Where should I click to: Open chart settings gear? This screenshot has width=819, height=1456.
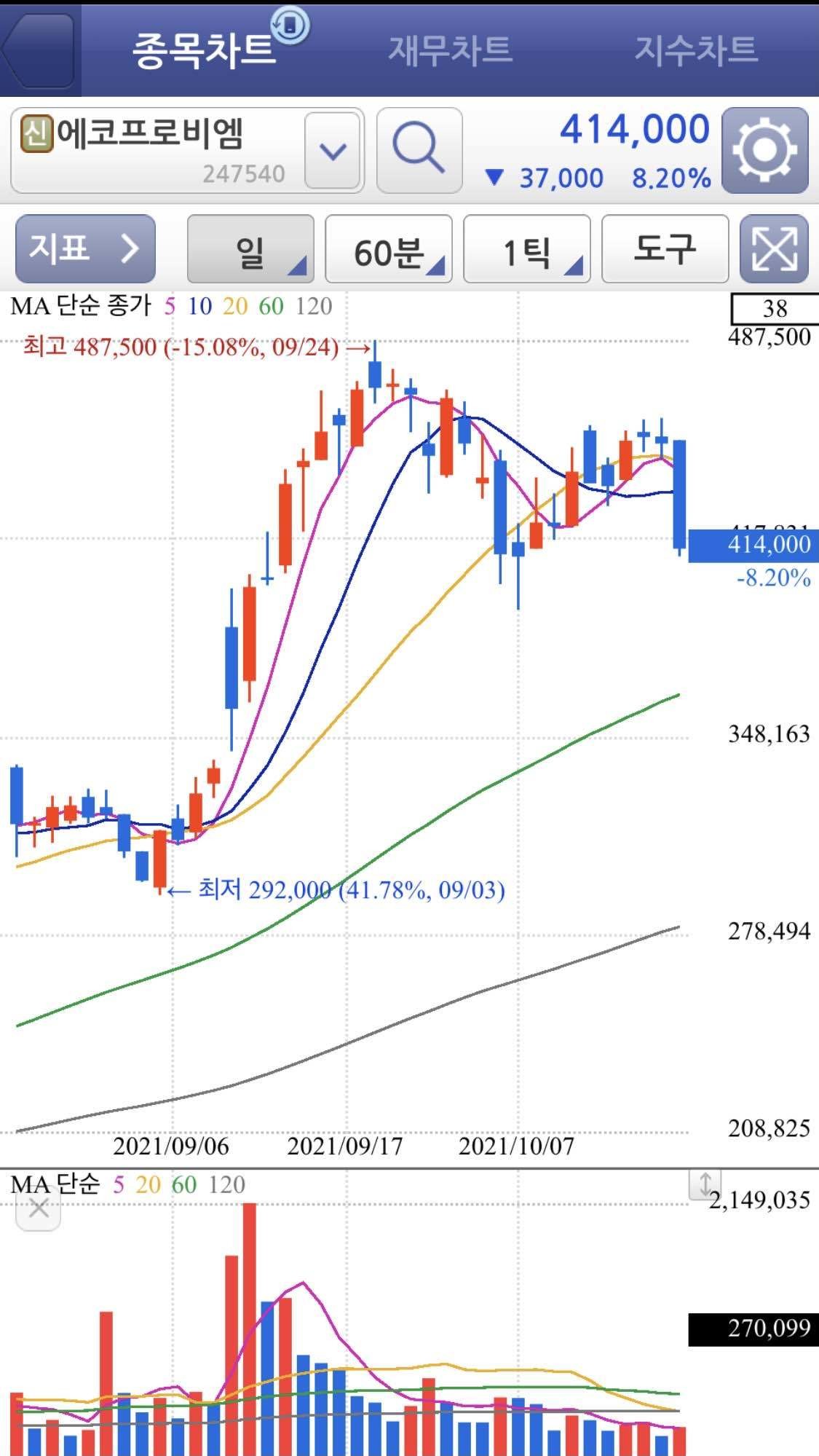coord(764,151)
